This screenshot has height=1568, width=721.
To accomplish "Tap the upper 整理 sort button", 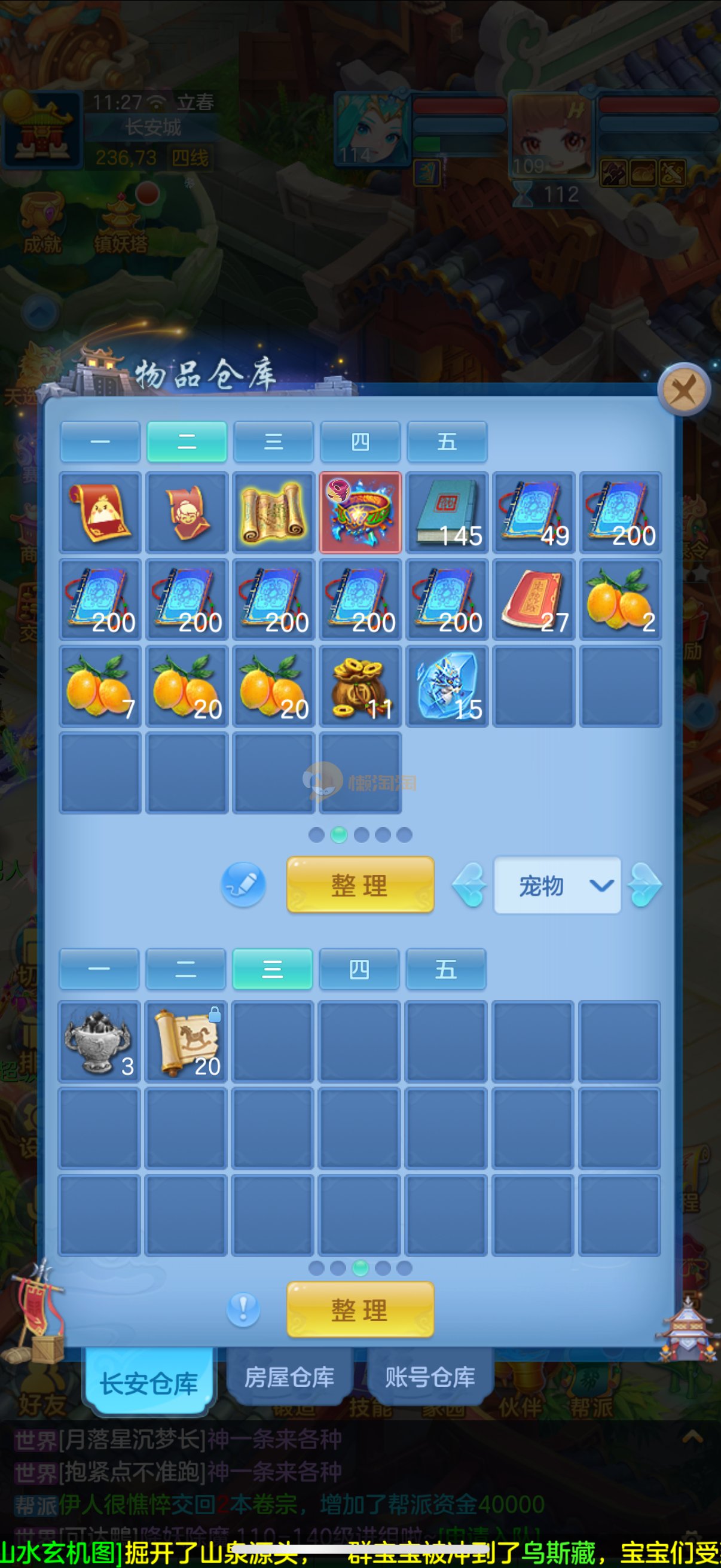I will click(x=360, y=885).
